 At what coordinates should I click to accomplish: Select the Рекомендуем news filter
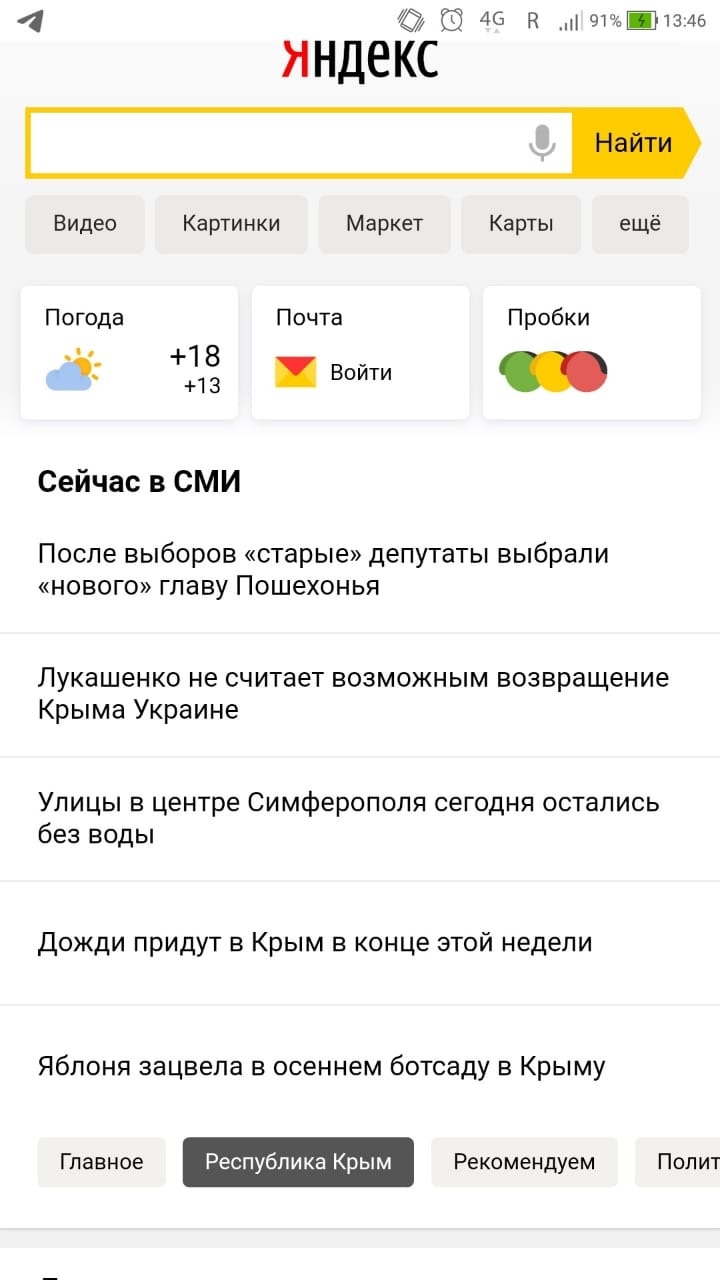click(524, 1162)
